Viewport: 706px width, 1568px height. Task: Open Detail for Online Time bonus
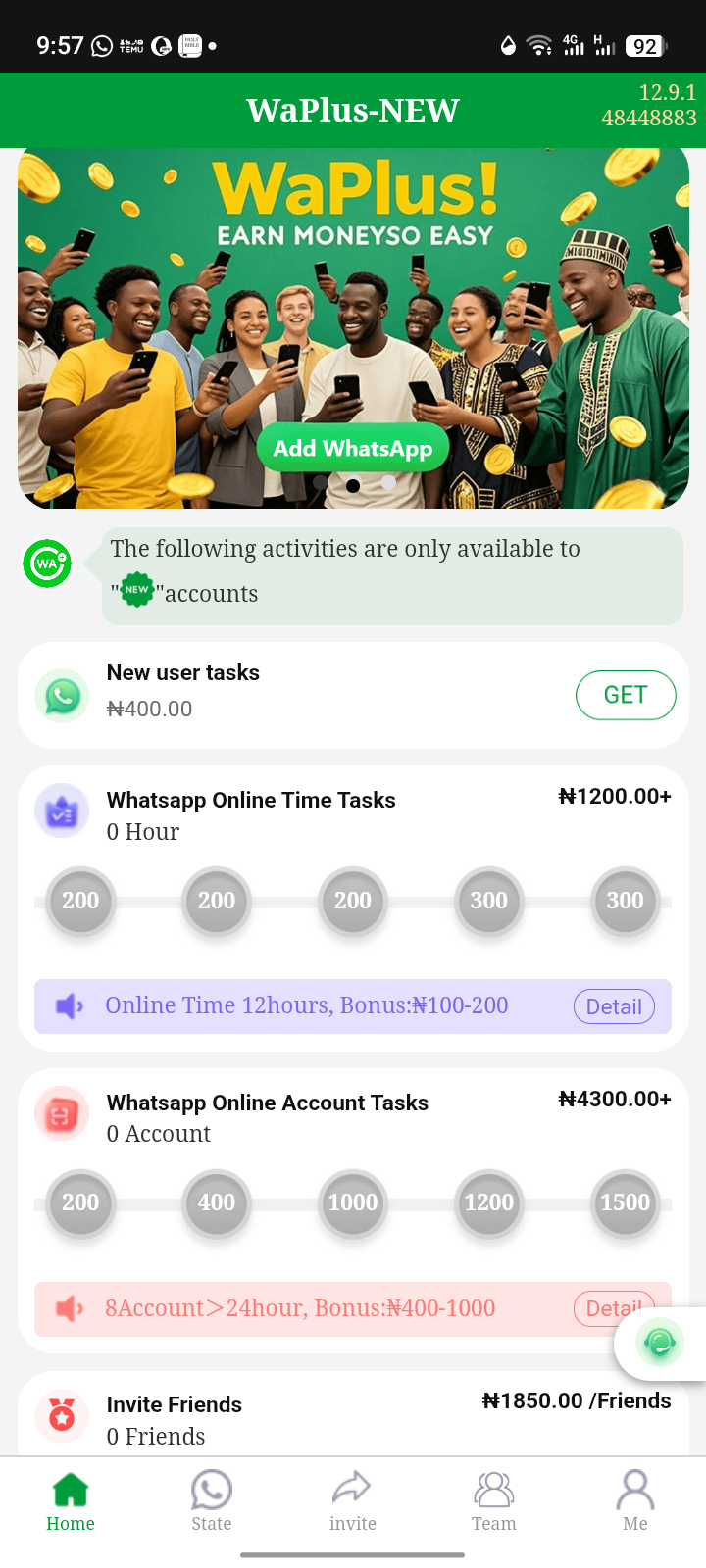pos(613,1006)
